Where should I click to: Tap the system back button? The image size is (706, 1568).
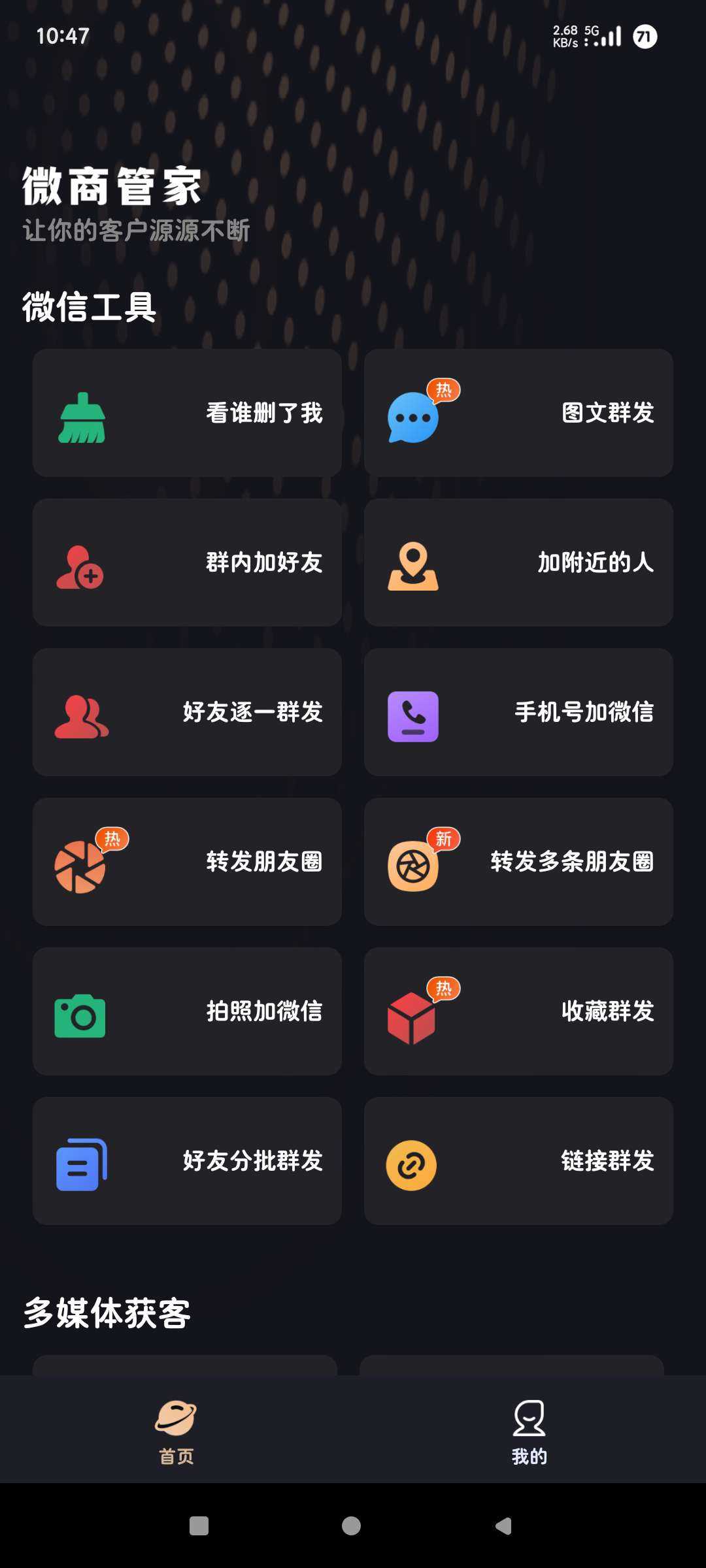pos(503,1526)
